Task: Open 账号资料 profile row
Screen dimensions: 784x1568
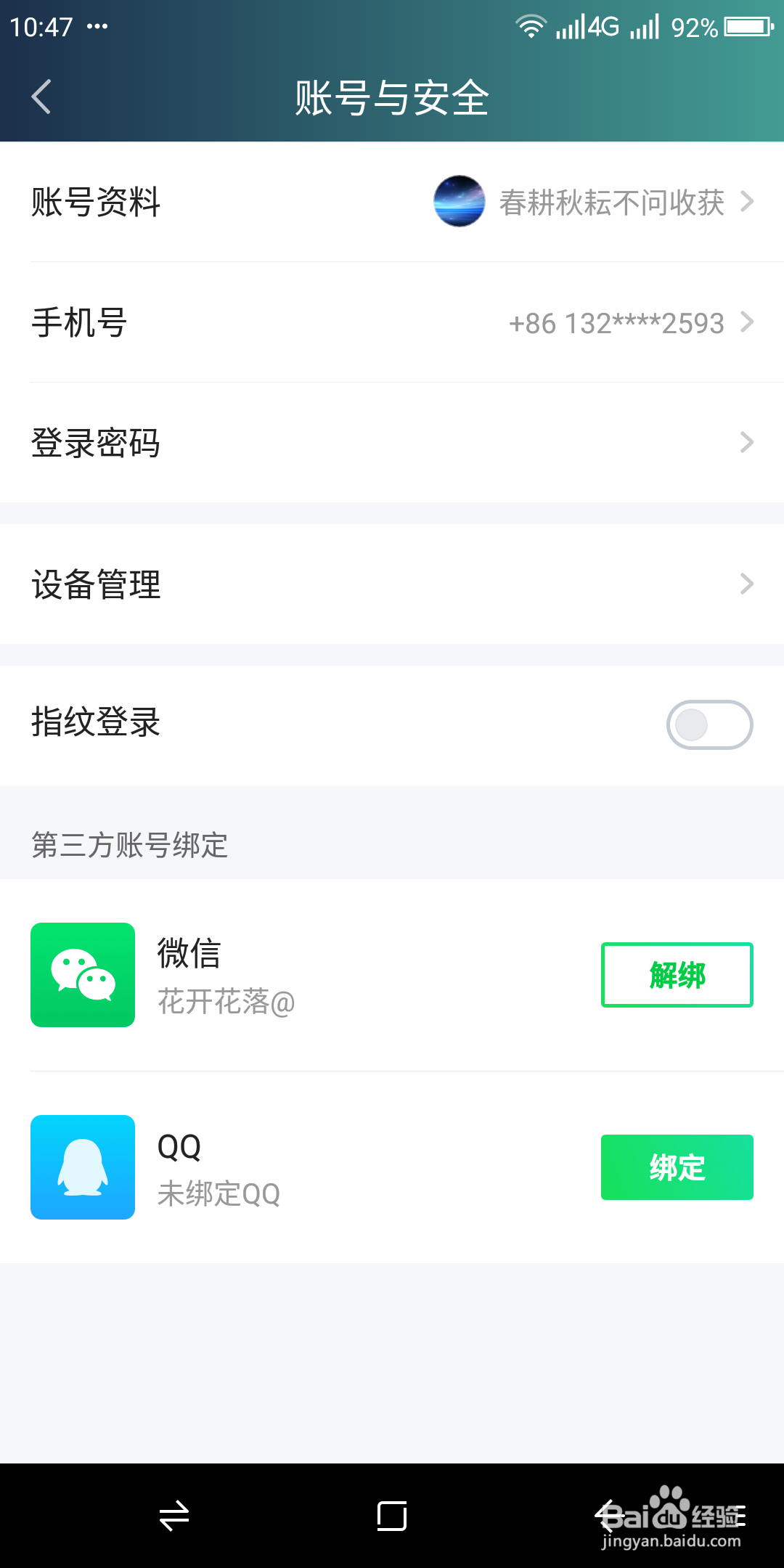Action: (x=392, y=202)
